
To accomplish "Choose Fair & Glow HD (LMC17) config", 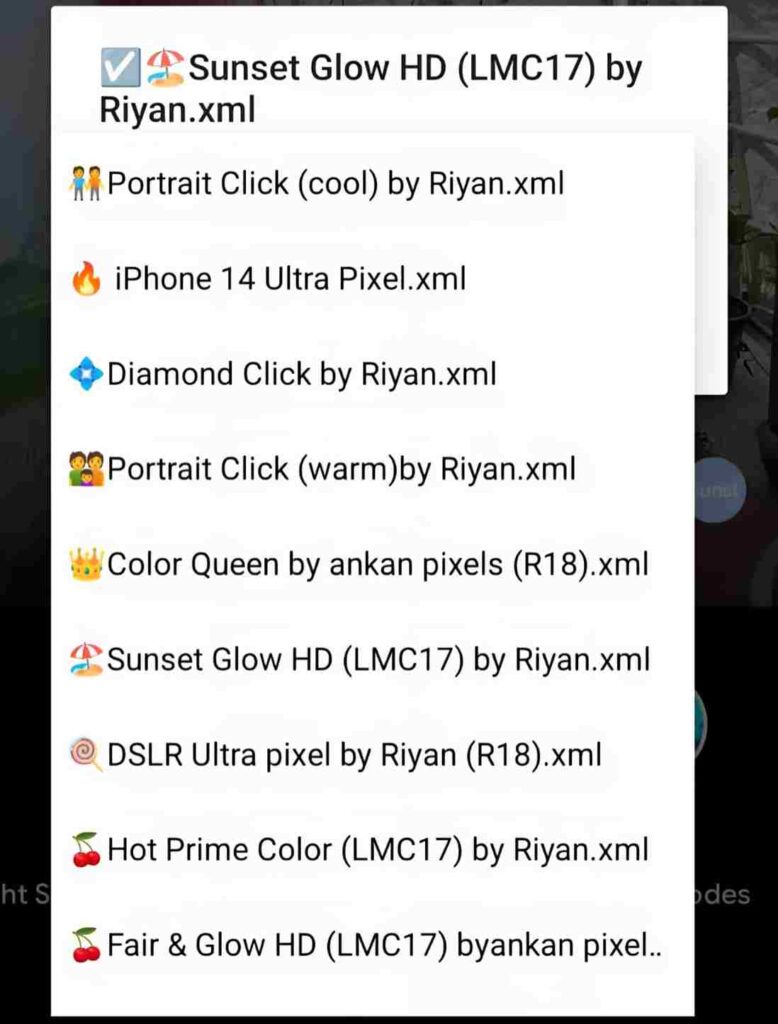I will 384,945.
